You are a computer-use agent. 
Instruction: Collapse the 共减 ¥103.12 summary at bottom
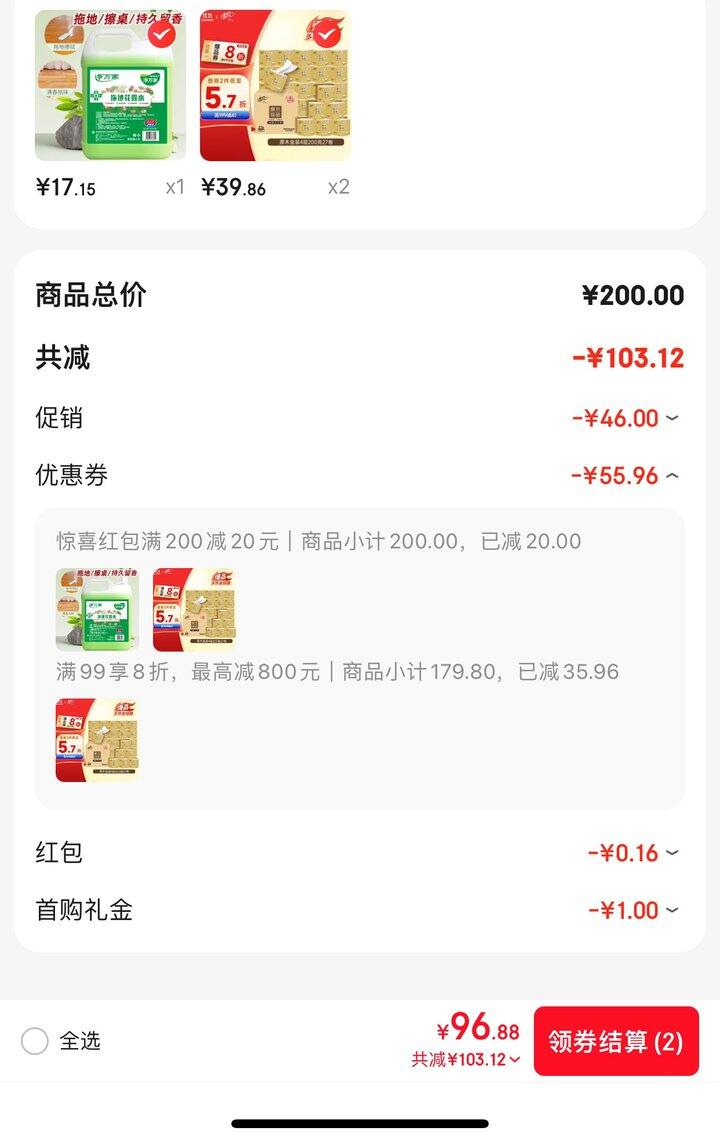515,1060
